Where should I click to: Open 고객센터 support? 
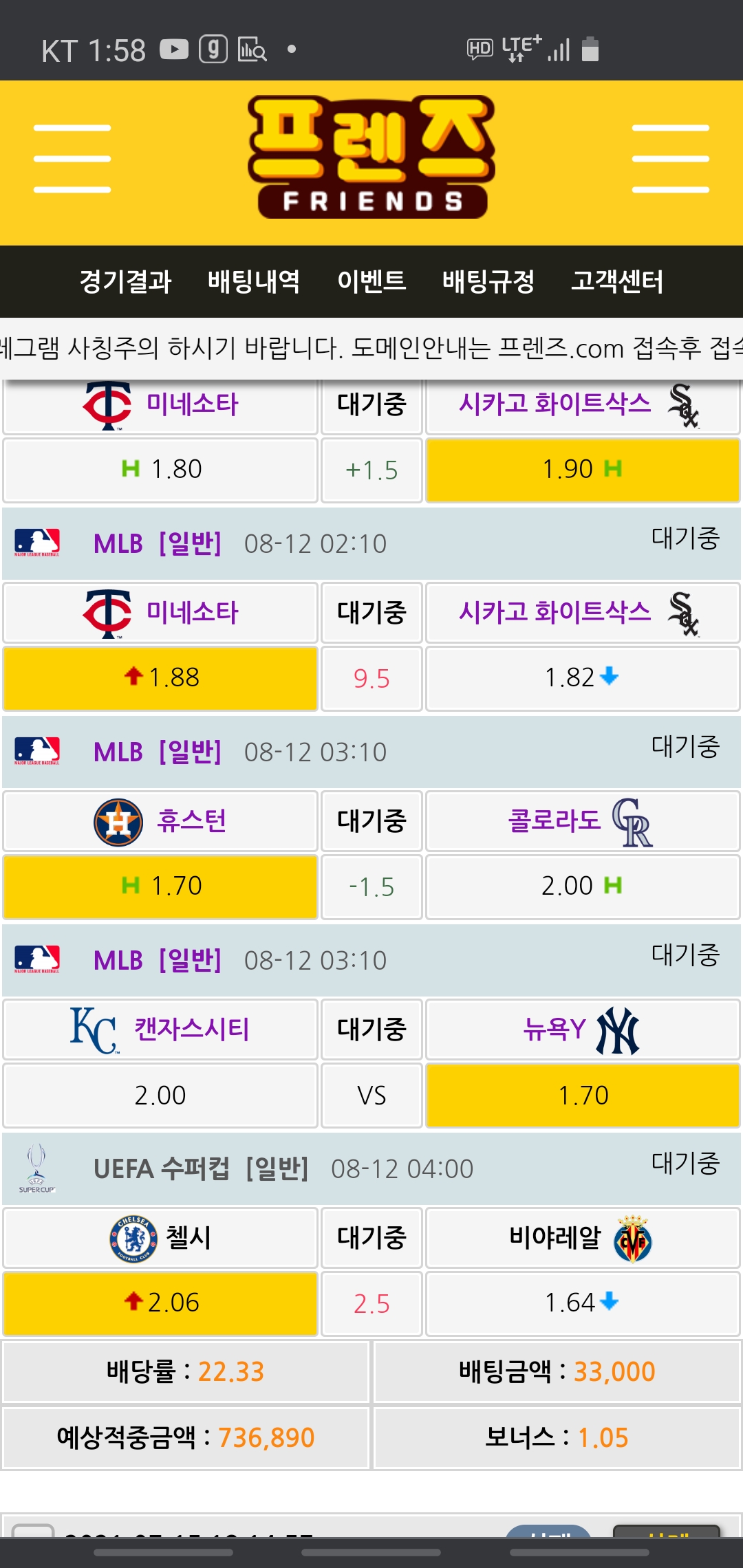pyautogui.click(x=617, y=281)
